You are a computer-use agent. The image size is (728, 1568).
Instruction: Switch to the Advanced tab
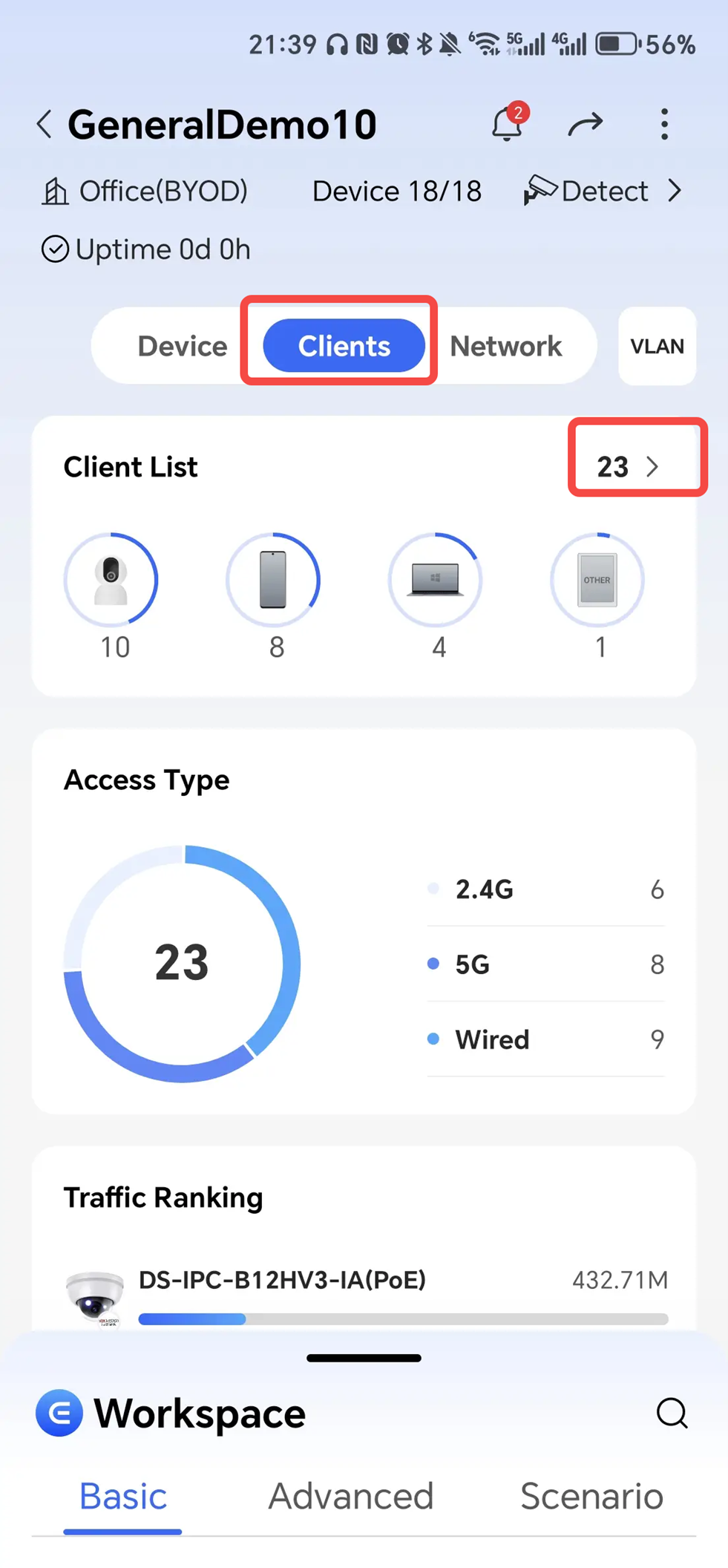pos(350,1496)
